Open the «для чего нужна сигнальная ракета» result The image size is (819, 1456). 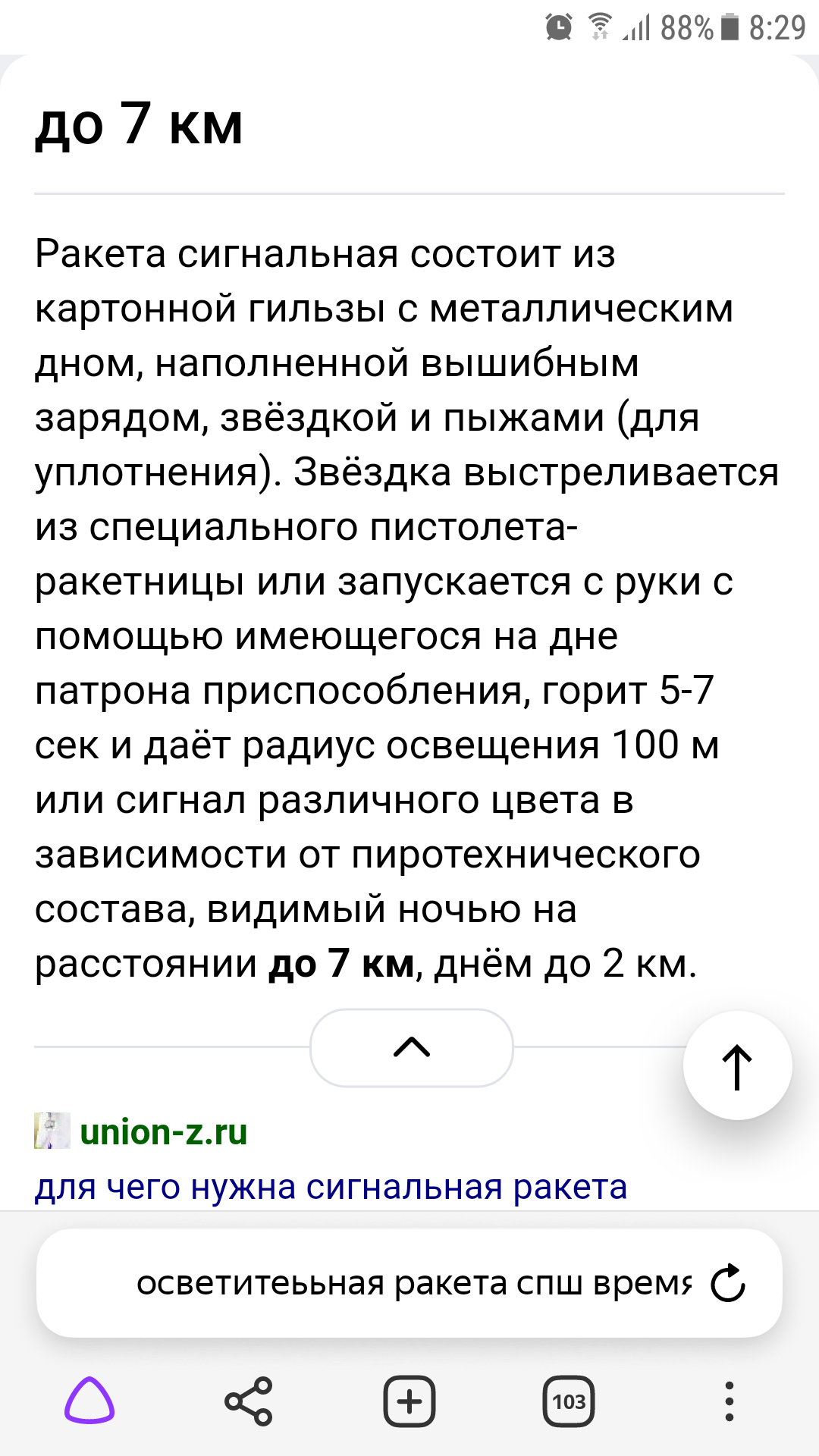331,1187
